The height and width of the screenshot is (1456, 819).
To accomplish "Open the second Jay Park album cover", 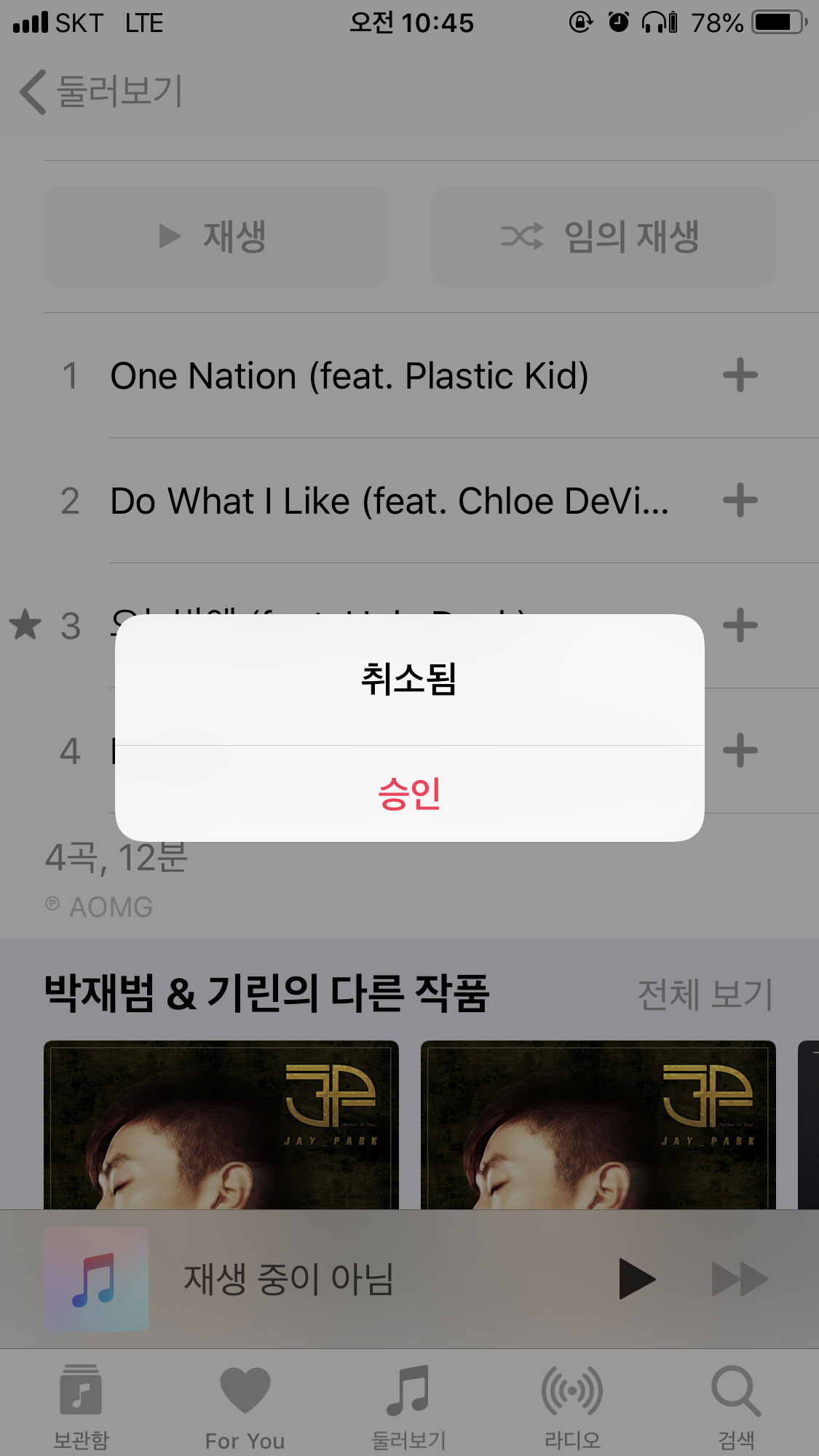I will click(598, 1125).
